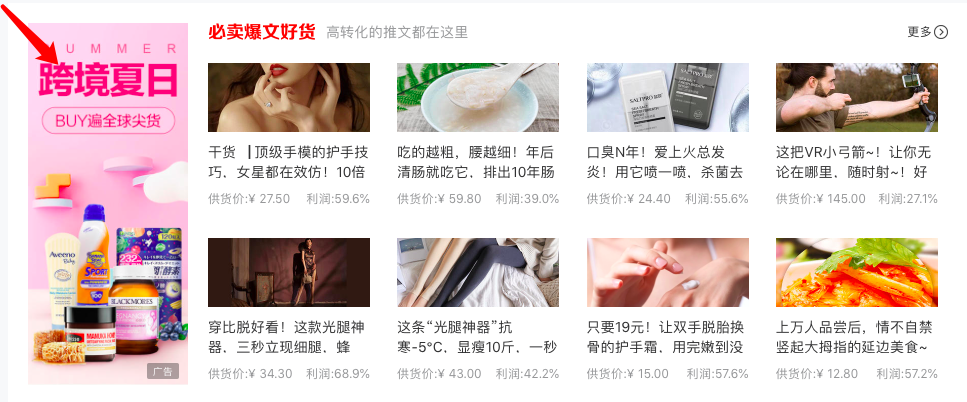Open the 顶级手模的护手技巧 product card
The width and height of the screenshot is (967, 402).
(288, 98)
